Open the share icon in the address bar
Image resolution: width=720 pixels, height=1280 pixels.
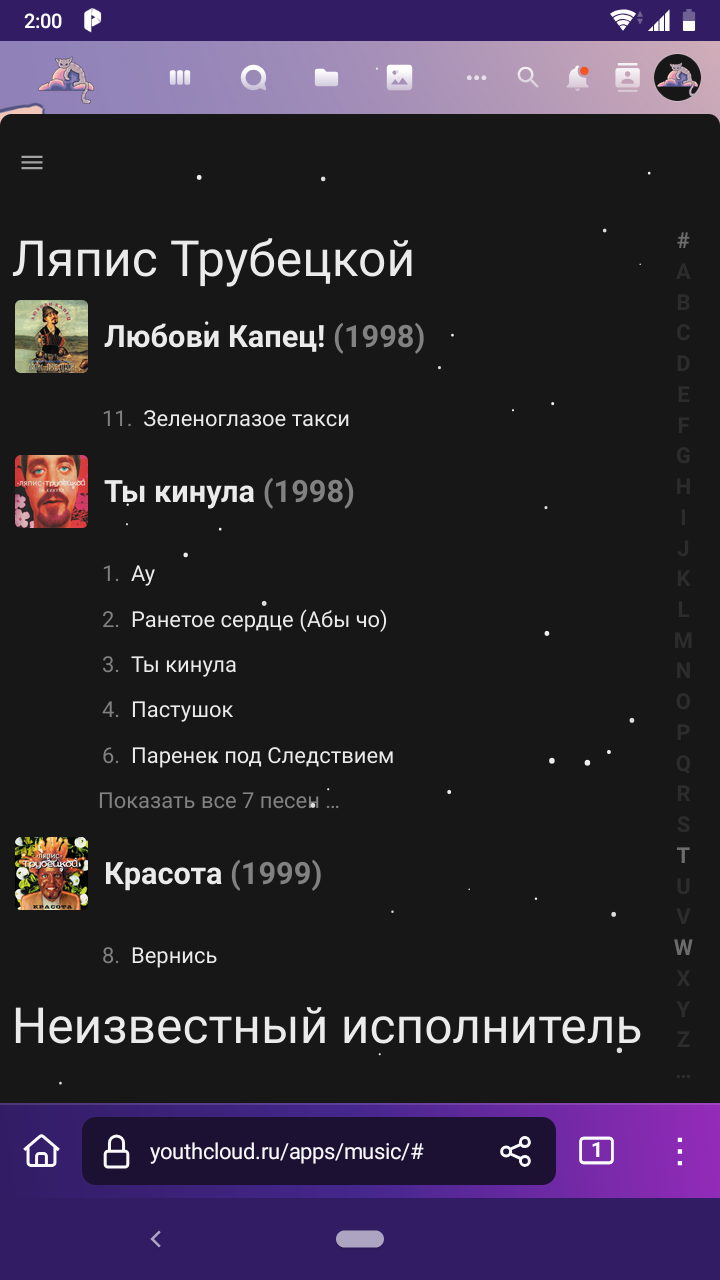tap(516, 1151)
